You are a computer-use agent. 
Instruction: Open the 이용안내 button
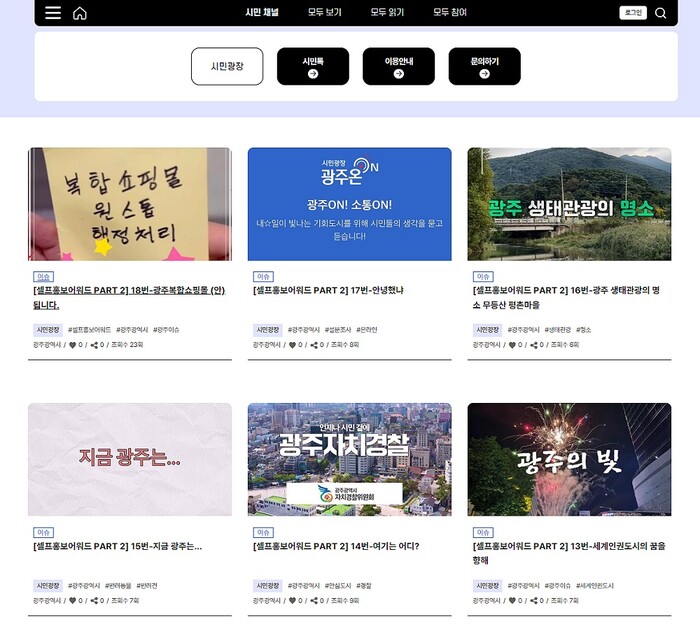(399, 66)
